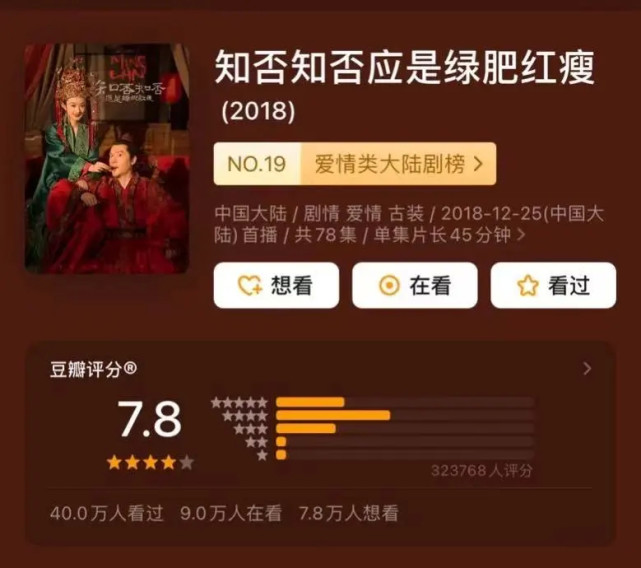Mark the drama as 看过
The height and width of the screenshot is (568, 641).
[x=553, y=285]
